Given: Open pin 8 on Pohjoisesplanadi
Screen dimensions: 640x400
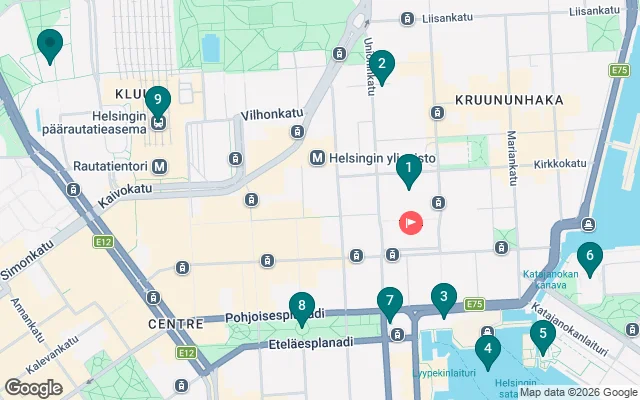Looking at the screenshot, I should coord(302,307).
